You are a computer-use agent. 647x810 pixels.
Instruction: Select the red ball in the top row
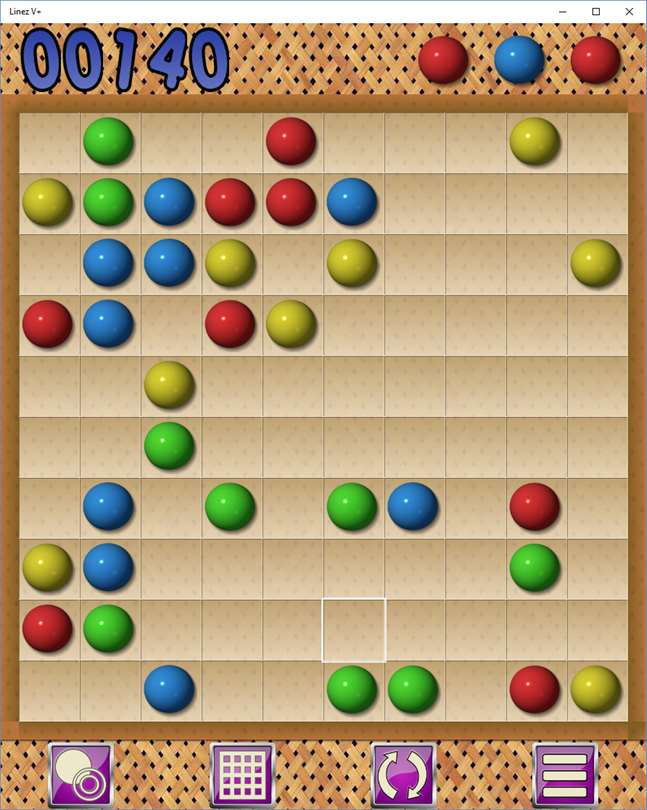(291, 141)
